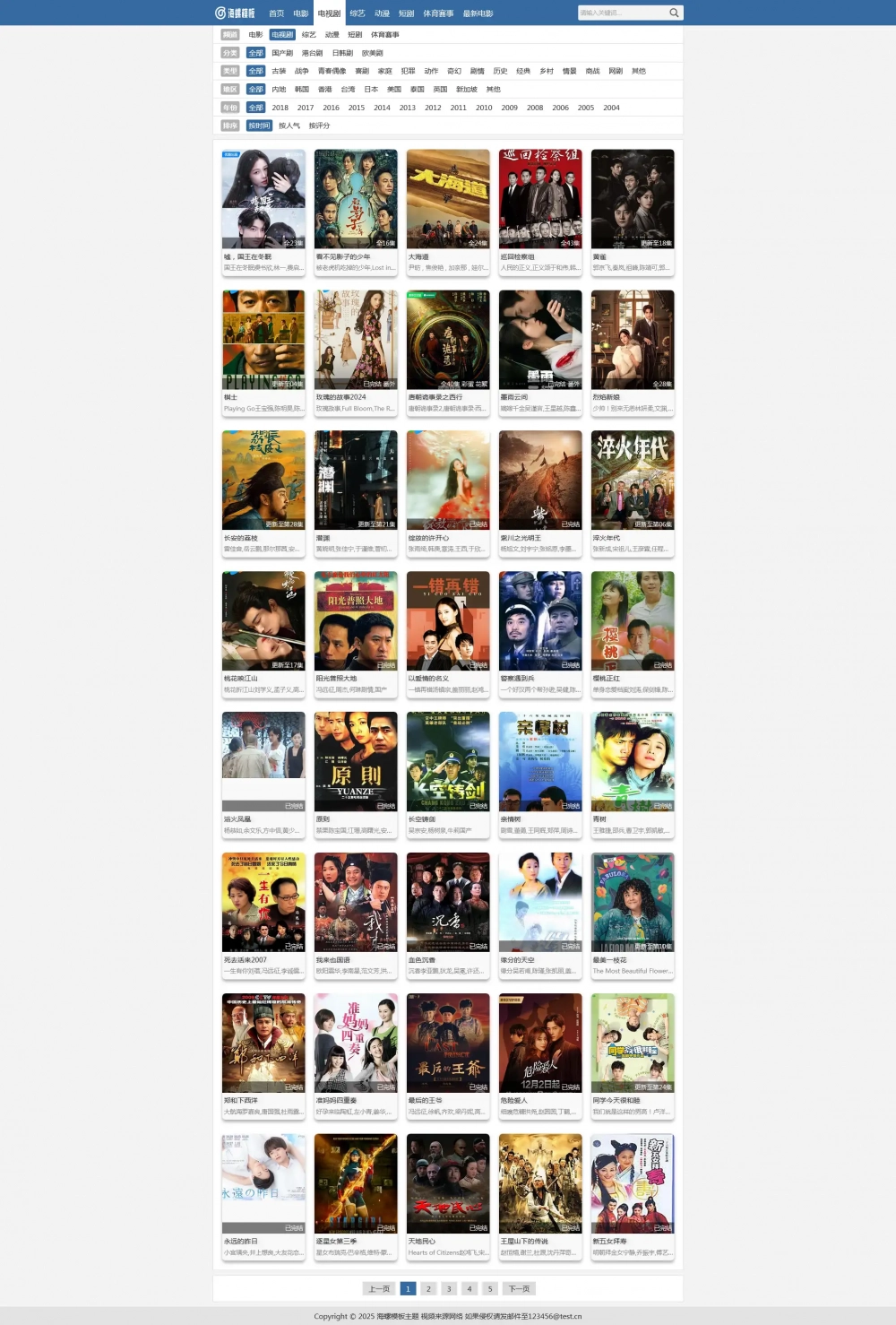Sort results 按评分

(319, 126)
